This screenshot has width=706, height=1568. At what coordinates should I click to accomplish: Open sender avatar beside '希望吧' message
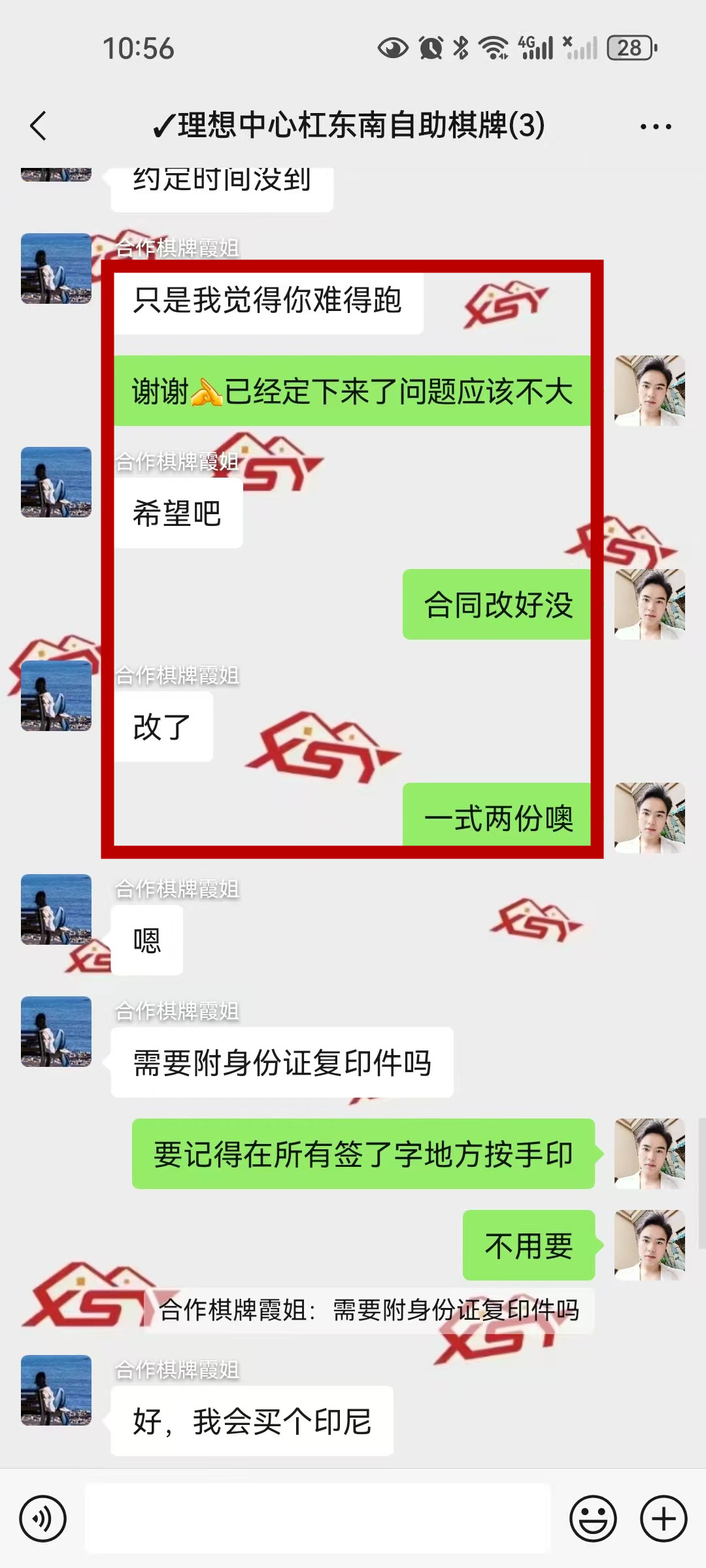point(56,482)
